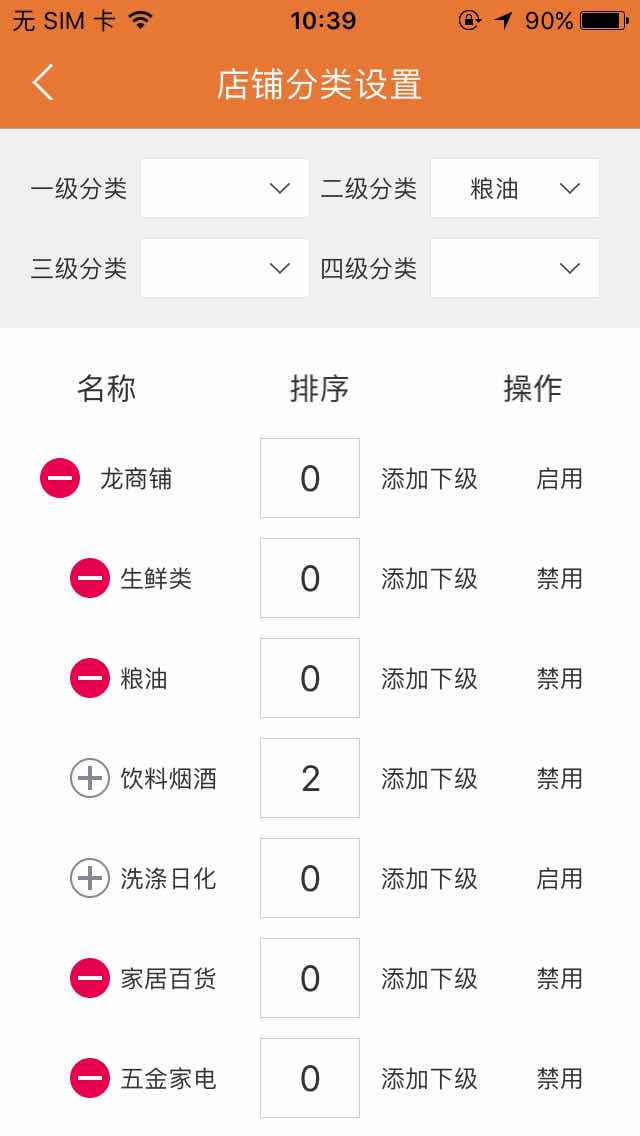Expand the 洗涤日化 category
This screenshot has height=1136, width=640.
click(90, 878)
